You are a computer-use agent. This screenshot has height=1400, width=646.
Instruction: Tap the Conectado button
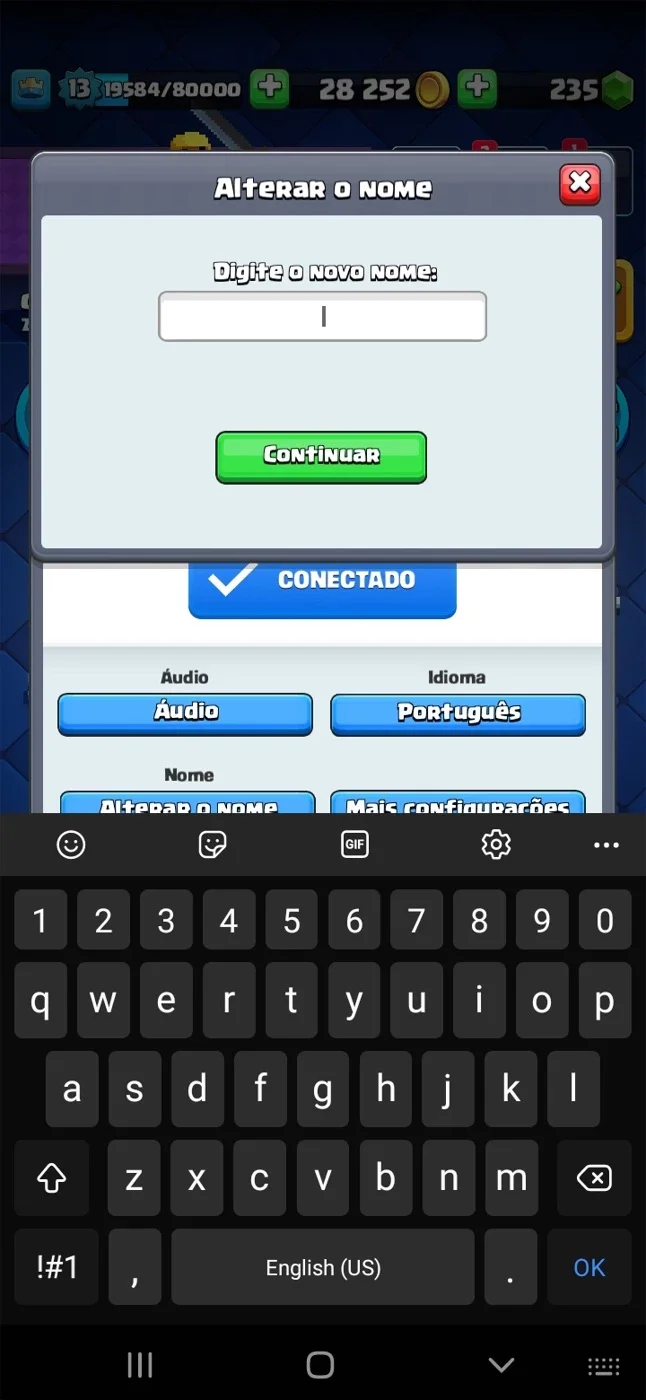tap(322, 587)
